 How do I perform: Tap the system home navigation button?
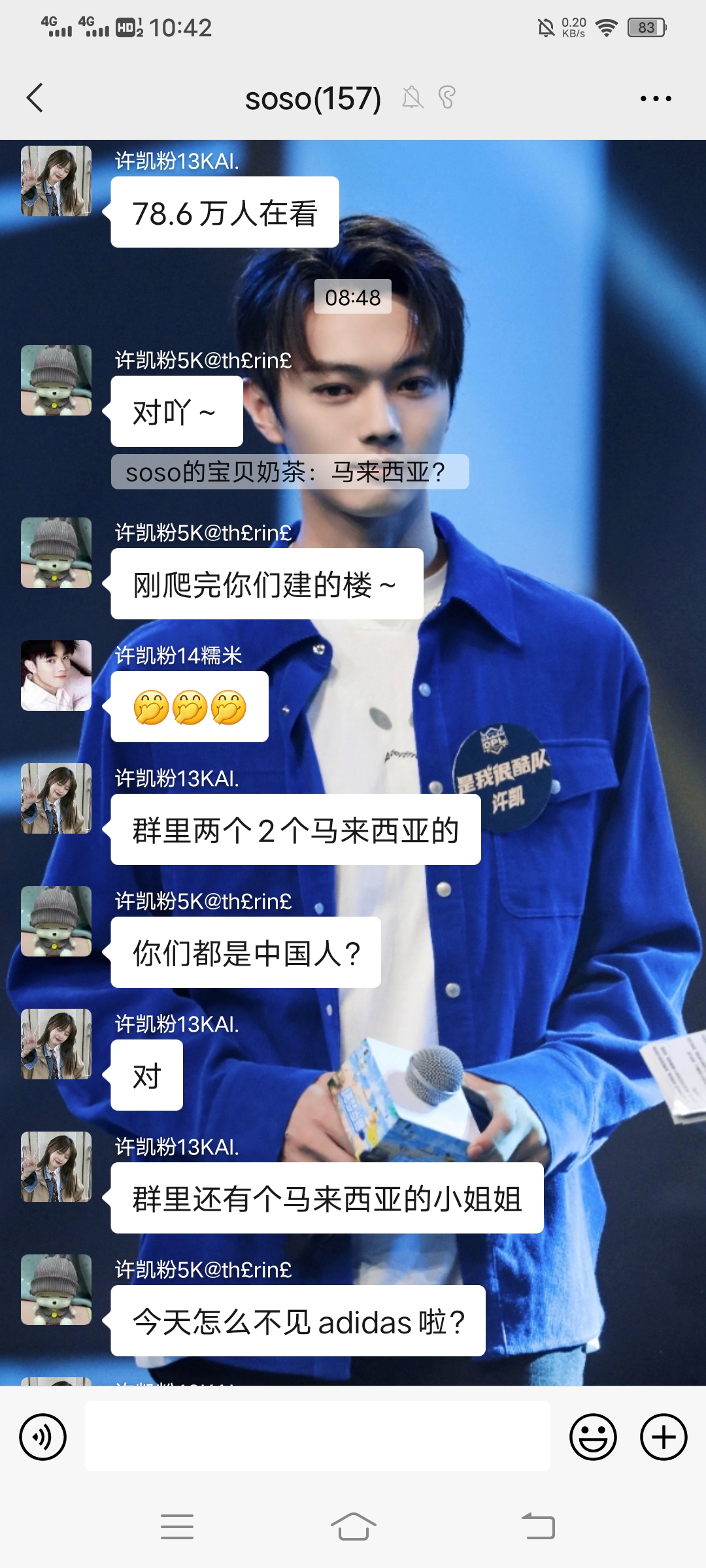353,1527
